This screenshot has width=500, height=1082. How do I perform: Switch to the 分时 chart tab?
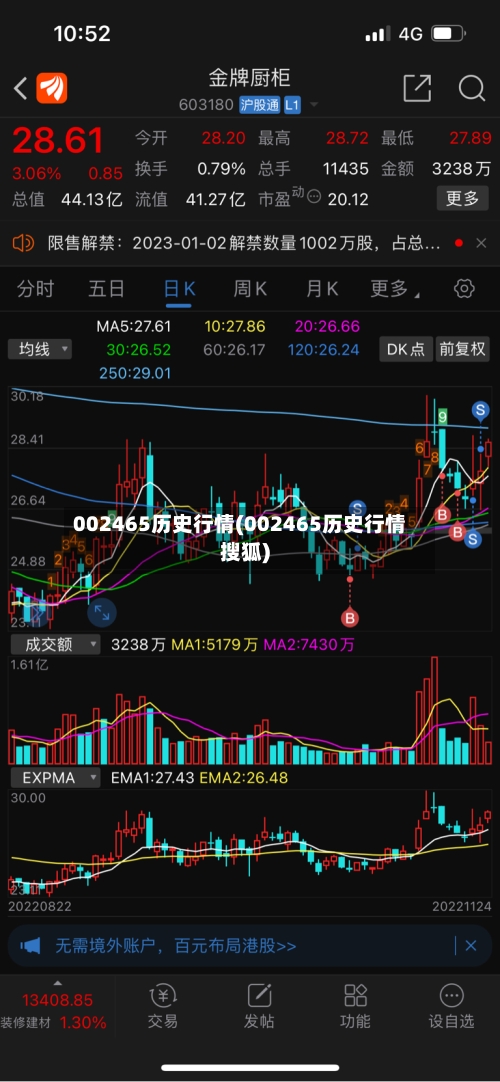(36, 288)
